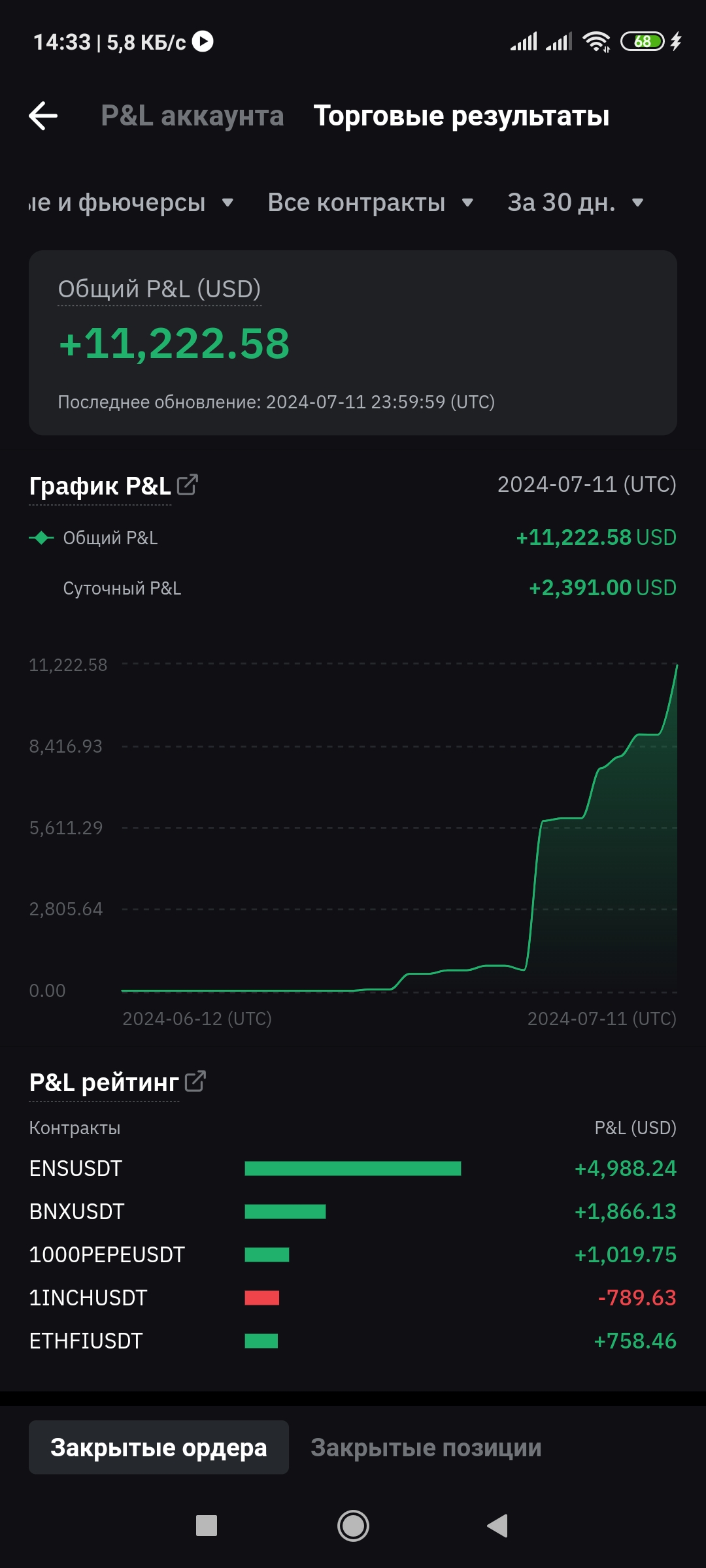Screen dimensions: 706x1568
Task: Open P&L рейтинг full list icon
Action: [x=195, y=1081]
